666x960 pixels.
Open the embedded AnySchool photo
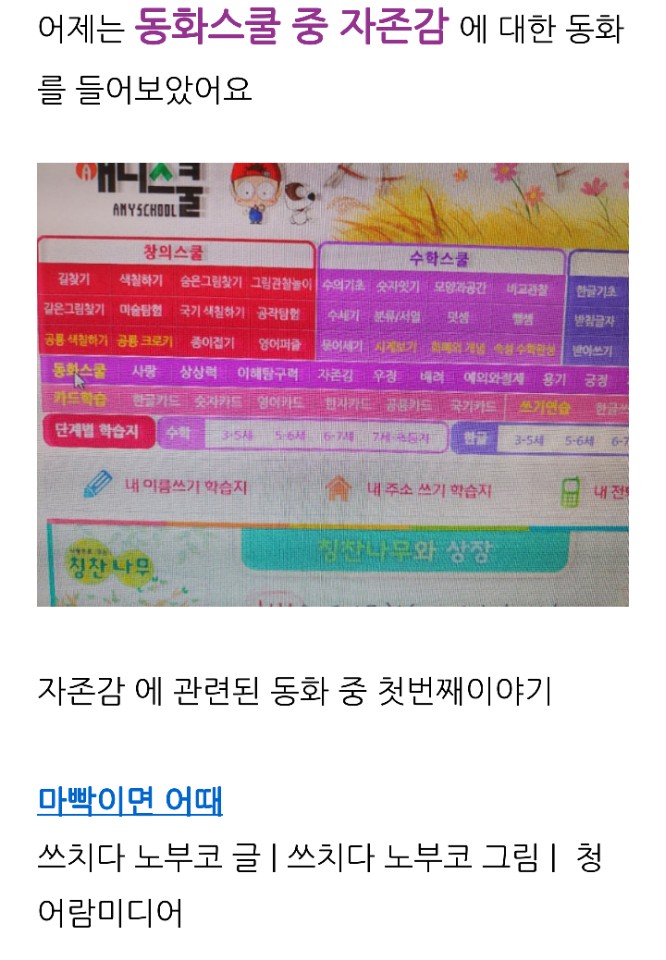[332, 384]
